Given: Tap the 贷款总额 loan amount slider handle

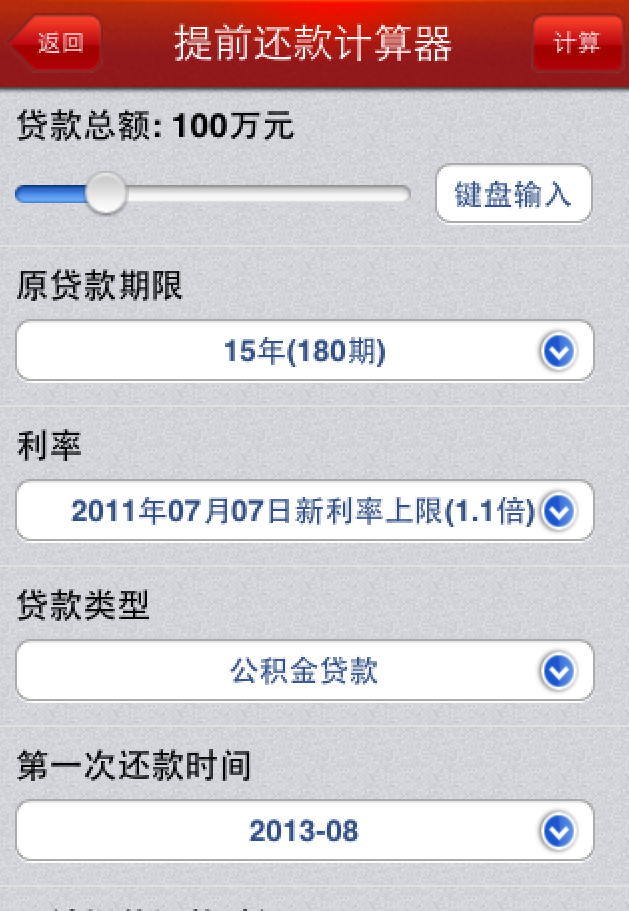Looking at the screenshot, I should [105, 193].
